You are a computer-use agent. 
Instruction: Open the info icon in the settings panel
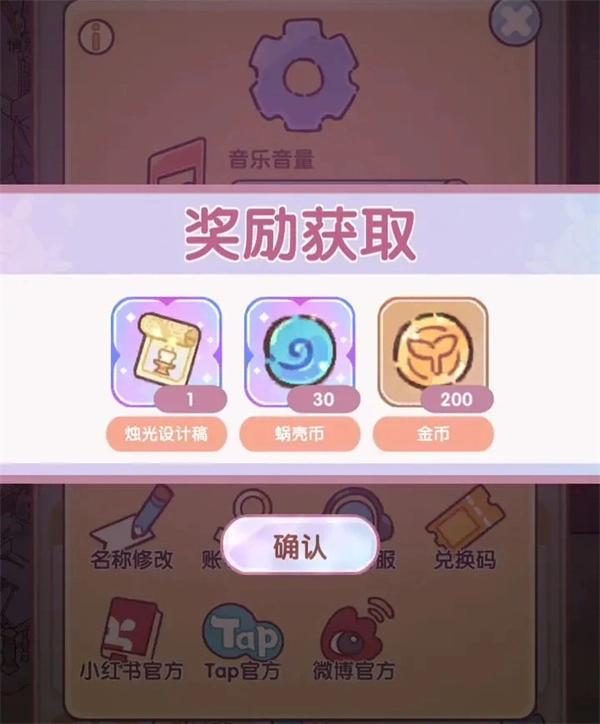98,38
